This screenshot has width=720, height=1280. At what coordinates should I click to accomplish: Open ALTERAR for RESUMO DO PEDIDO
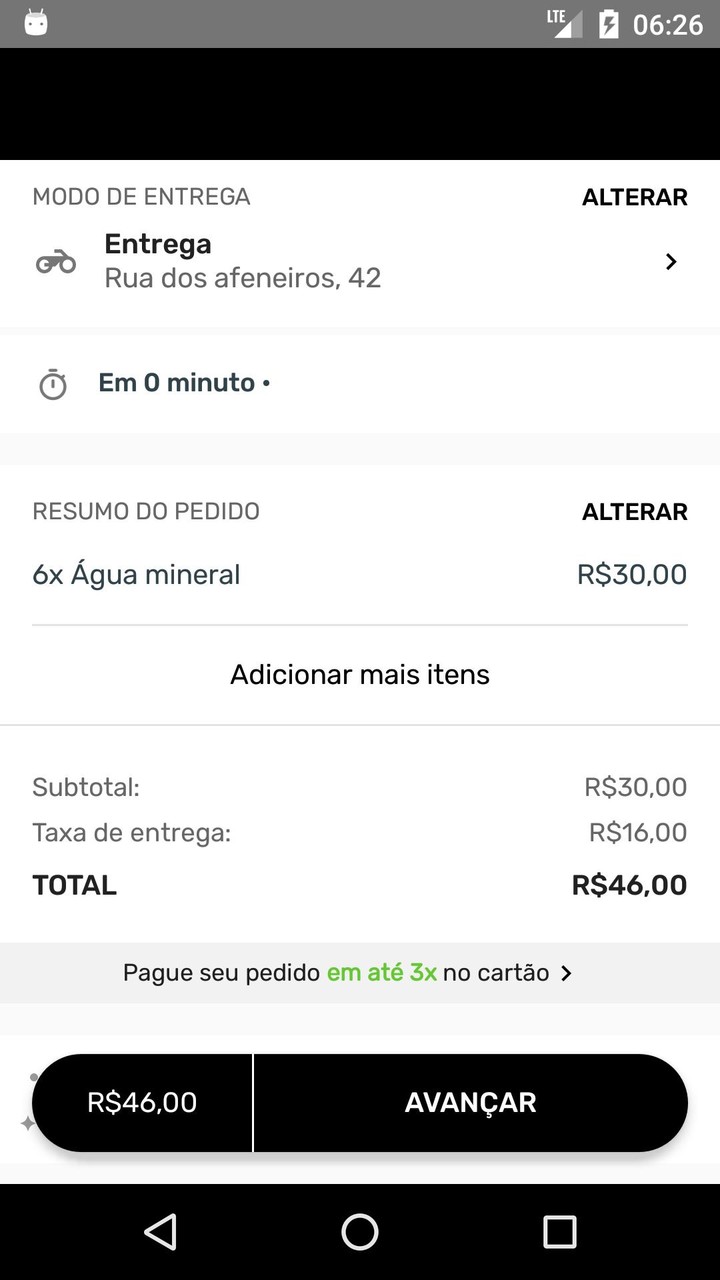[x=634, y=511]
